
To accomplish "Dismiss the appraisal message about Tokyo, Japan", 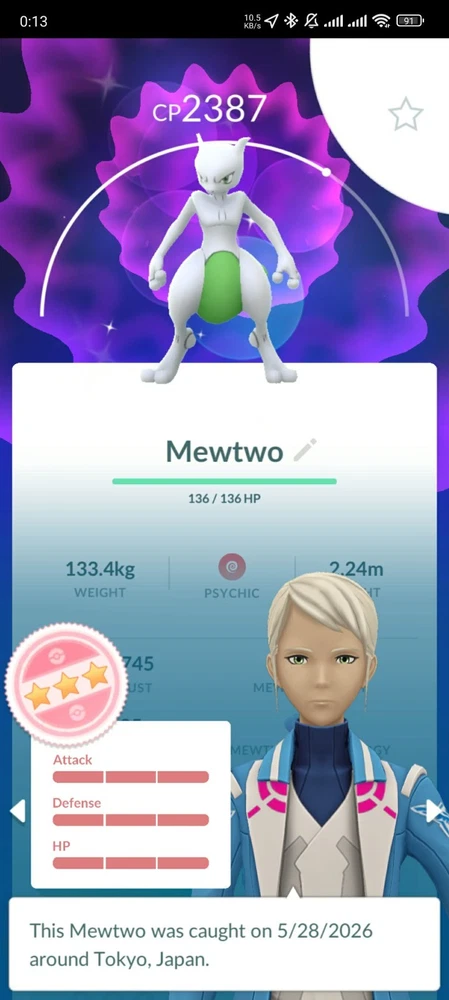I will [224, 943].
